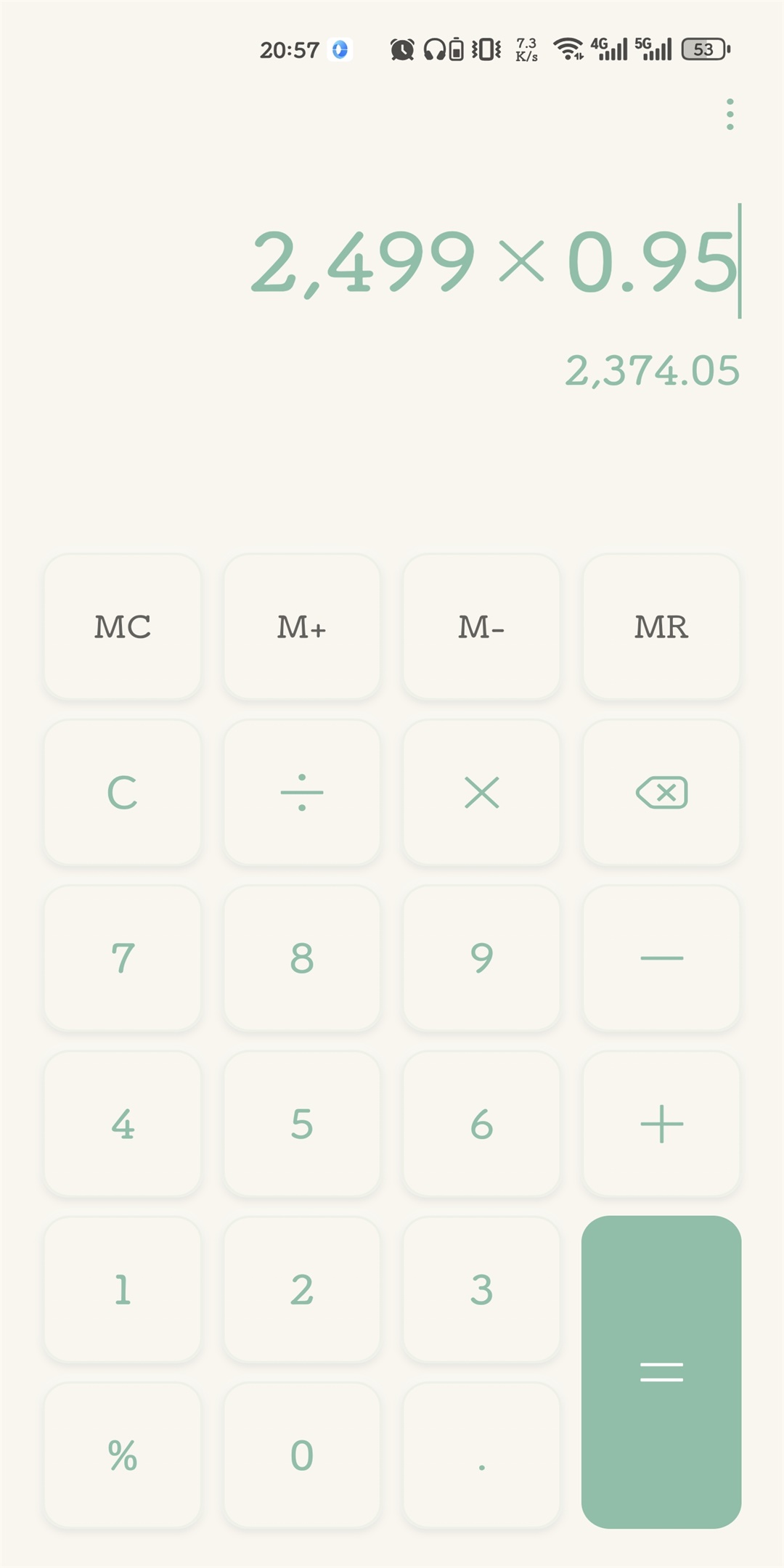Clear memory with MC
Viewport: 784px width, 1568px height.
pyautogui.click(x=123, y=626)
